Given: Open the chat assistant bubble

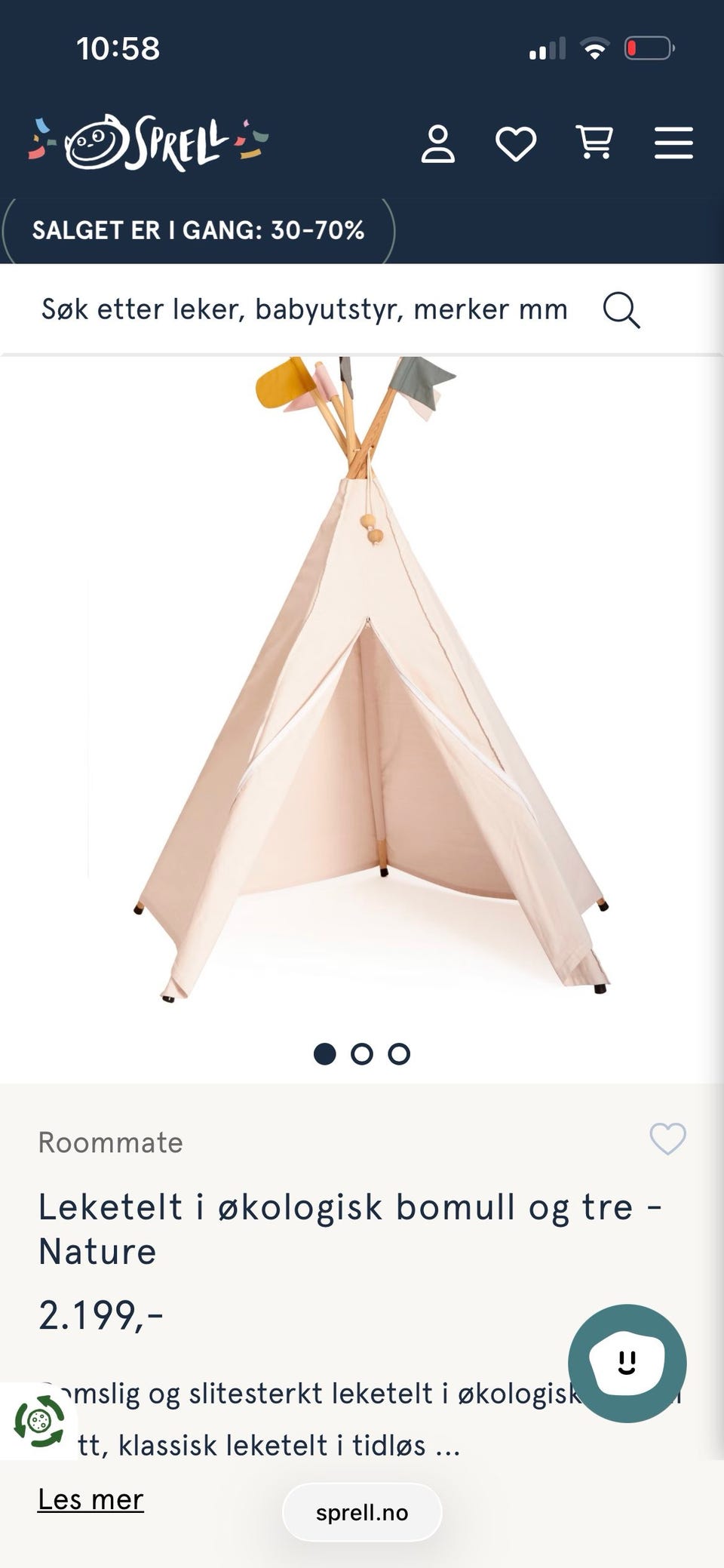Looking at the screenshot, I should coord(627,1364).
